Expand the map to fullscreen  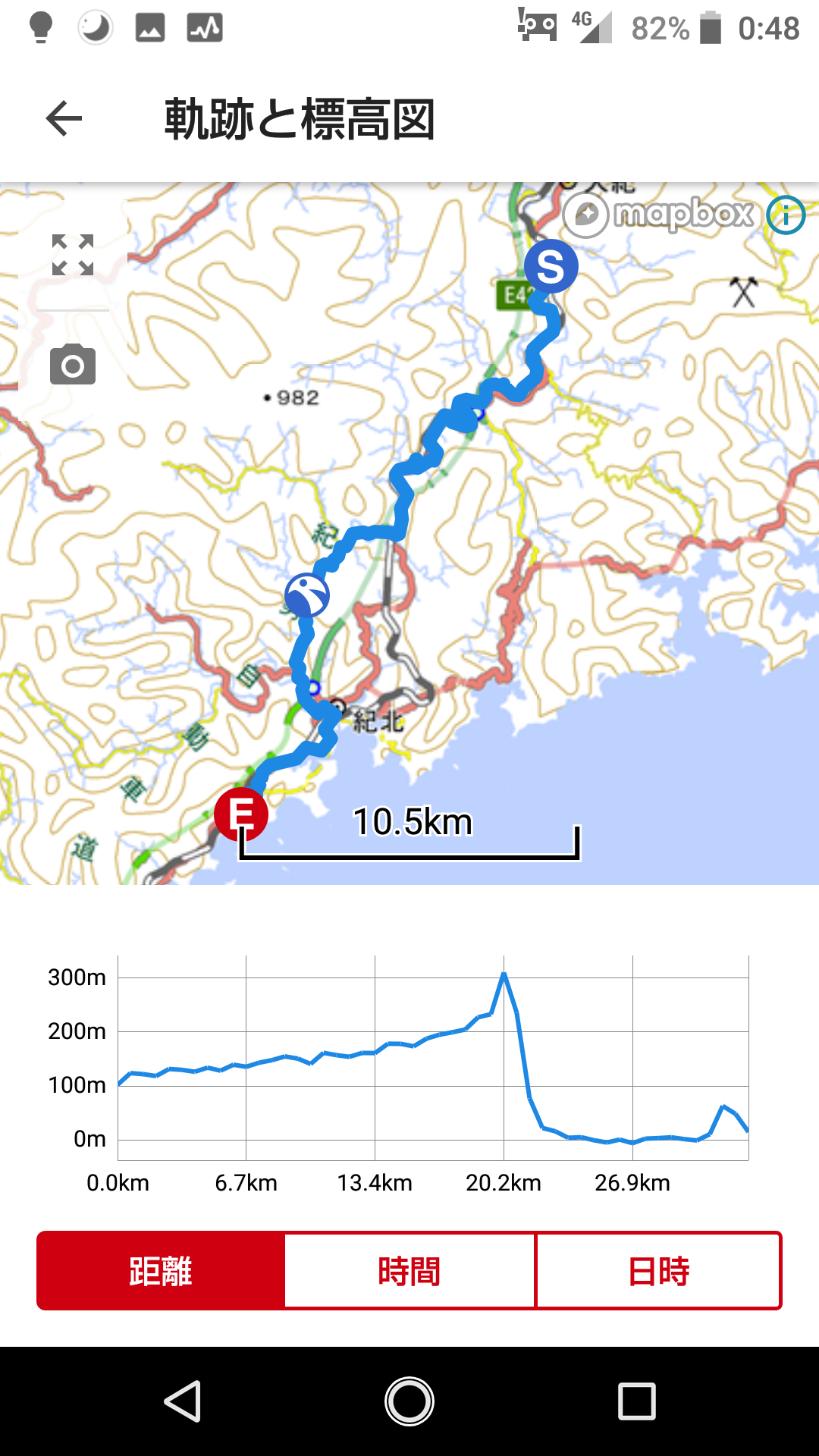(73, 255)
